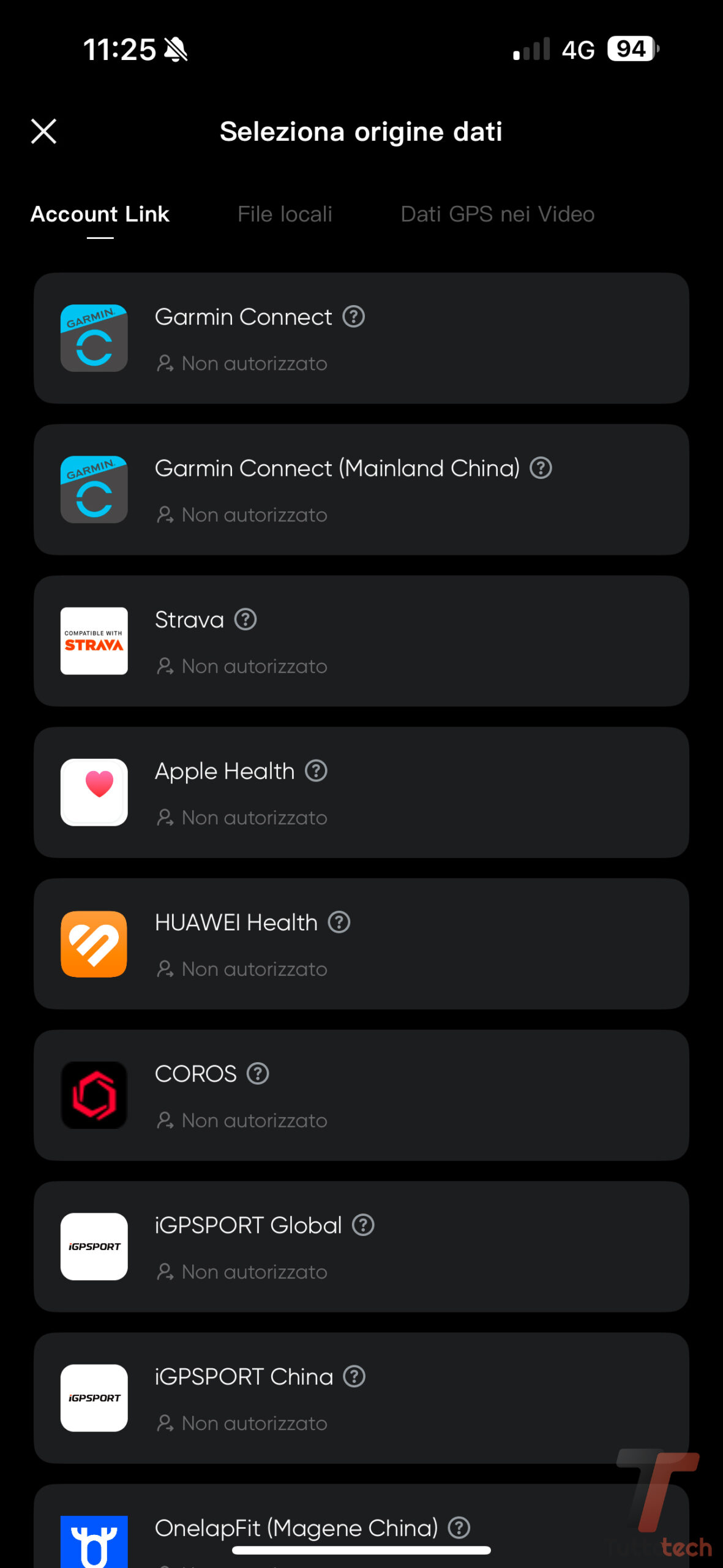
Task: Choose Apple Health as data source
Action: [x=361, y=793]
